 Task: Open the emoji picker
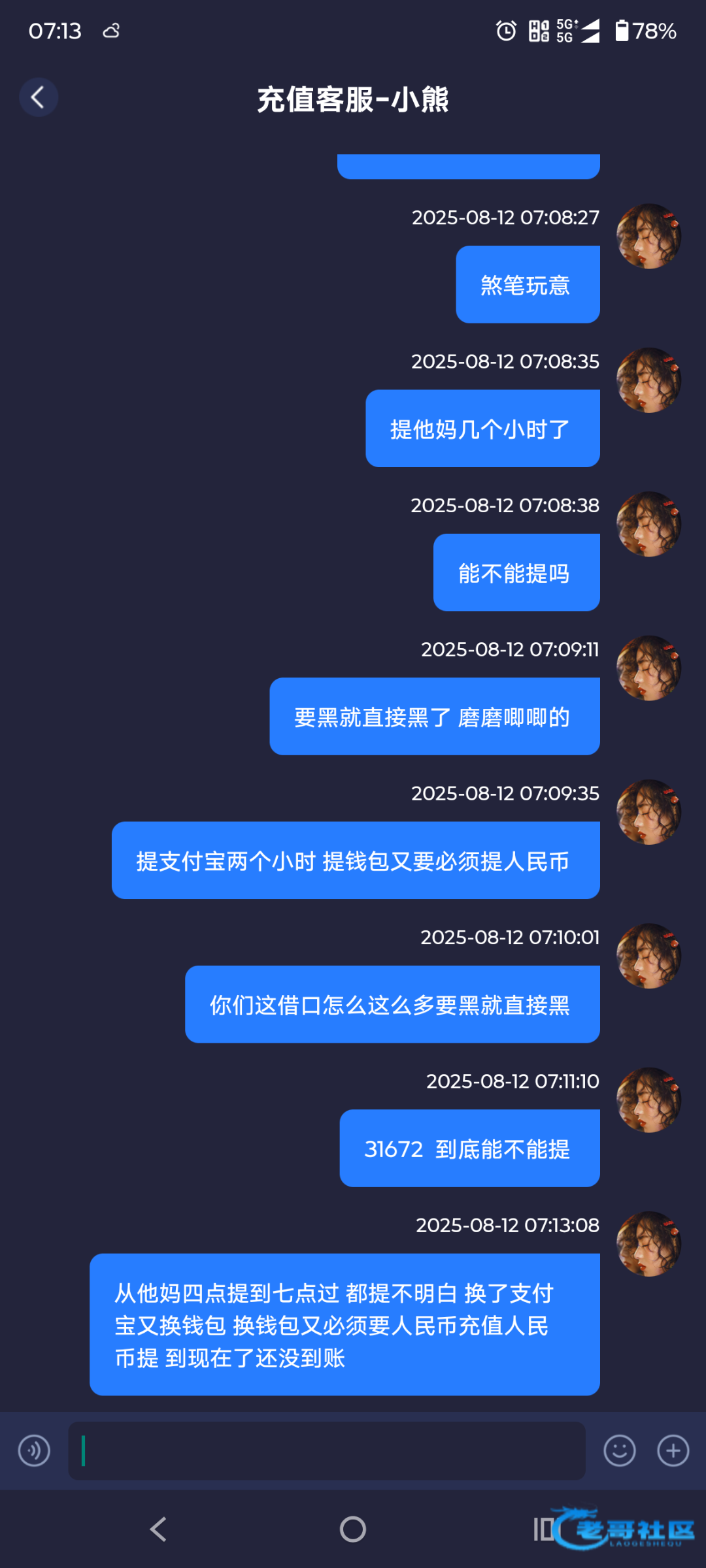tap(619, 1451)
